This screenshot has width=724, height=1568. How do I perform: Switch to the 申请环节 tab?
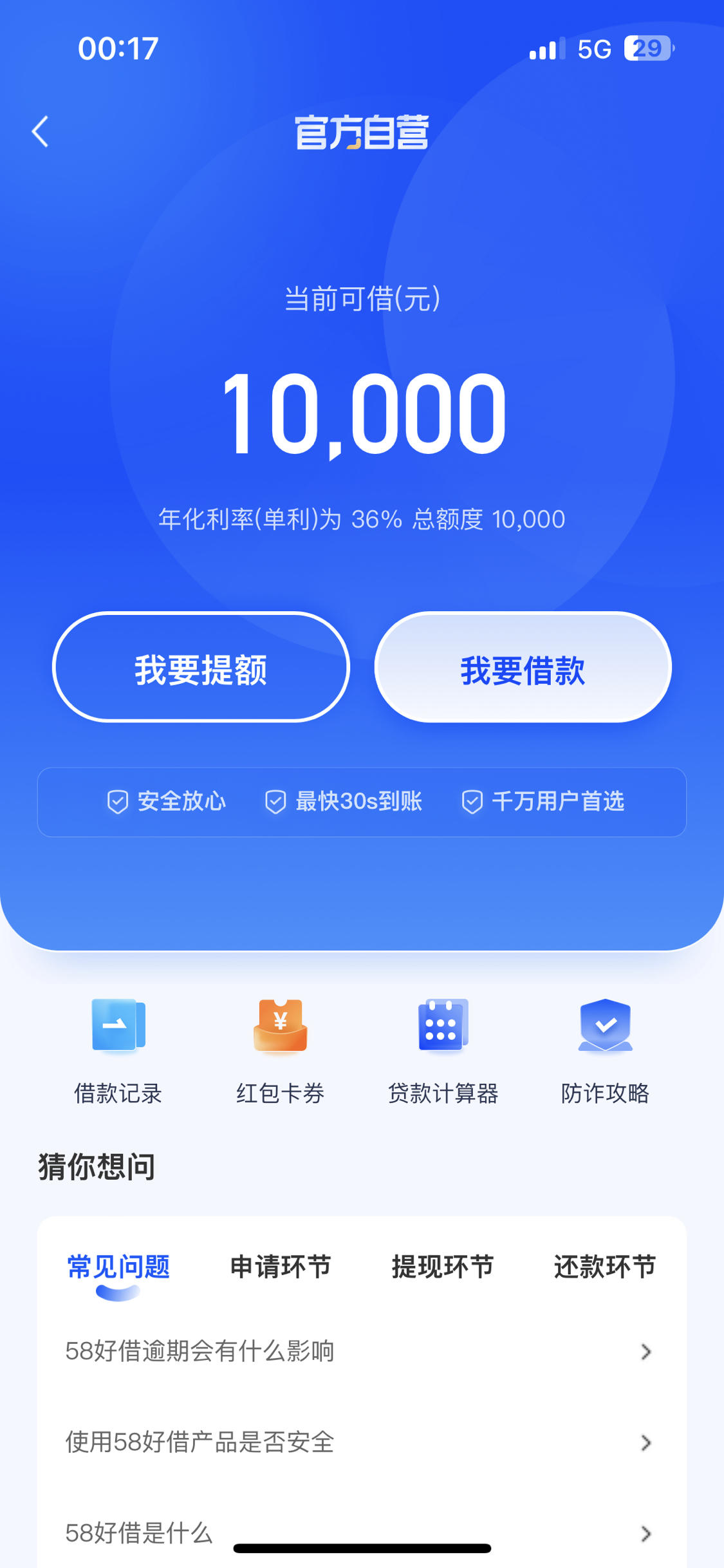(281, 1267)
